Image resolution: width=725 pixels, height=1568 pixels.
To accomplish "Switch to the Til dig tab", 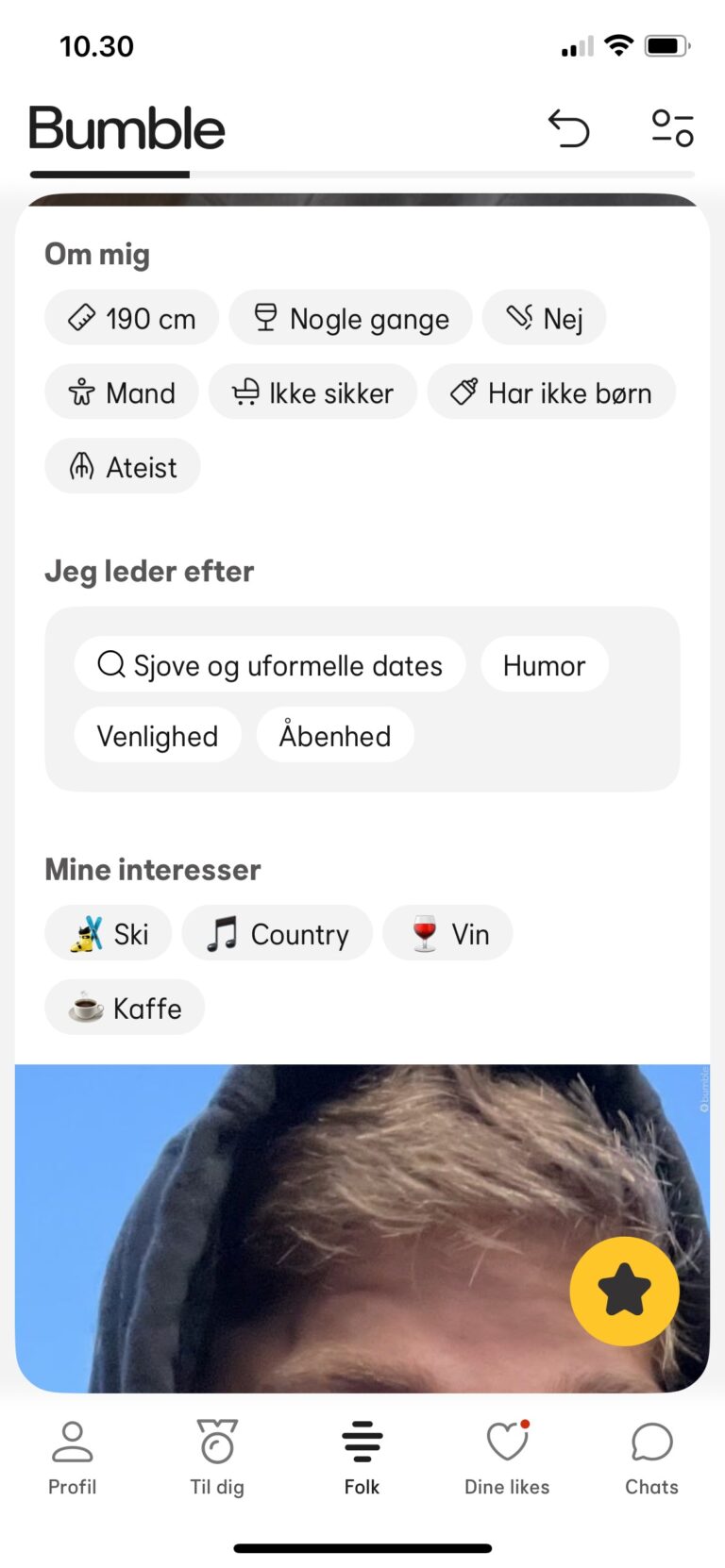I will pos(217,1459).
